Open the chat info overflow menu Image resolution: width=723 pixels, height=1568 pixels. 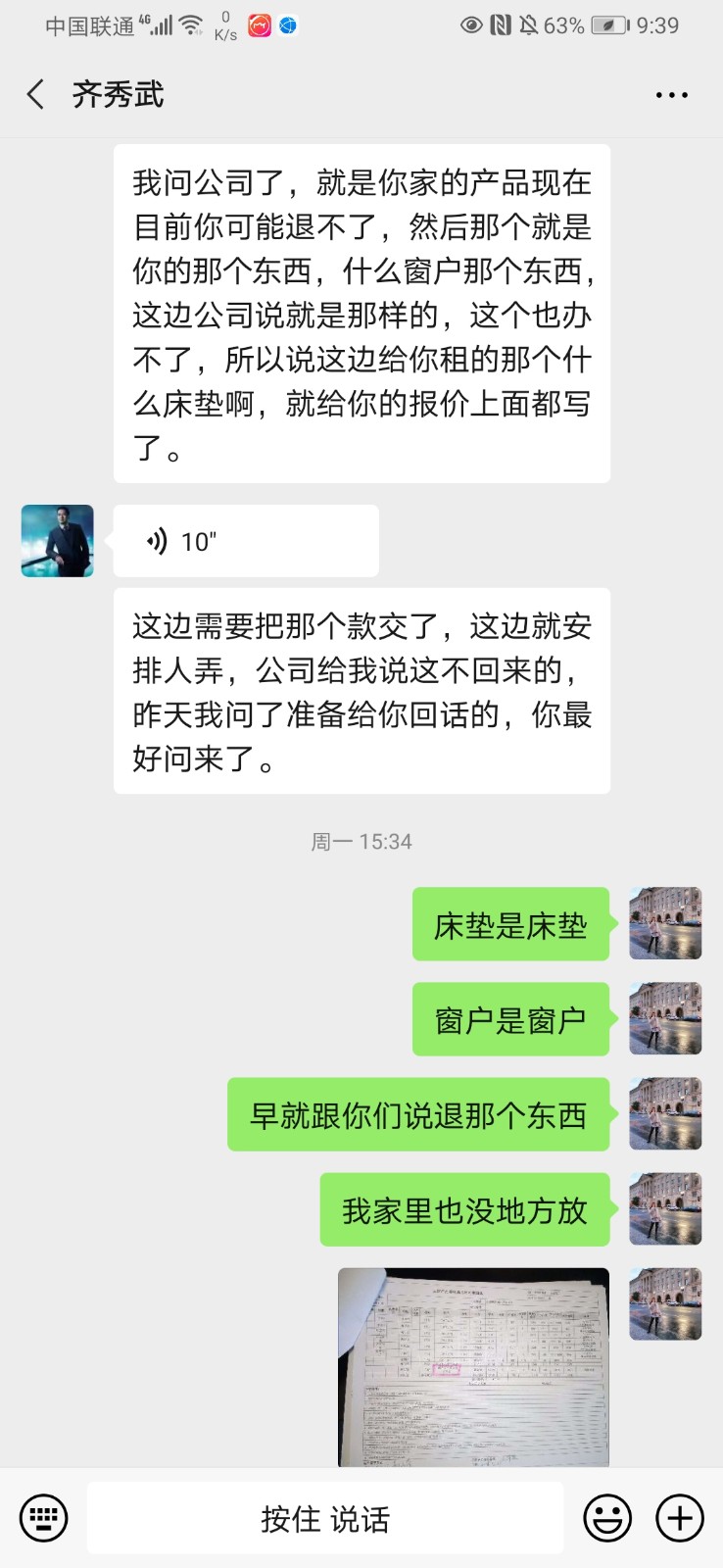(x=671, y=95)
